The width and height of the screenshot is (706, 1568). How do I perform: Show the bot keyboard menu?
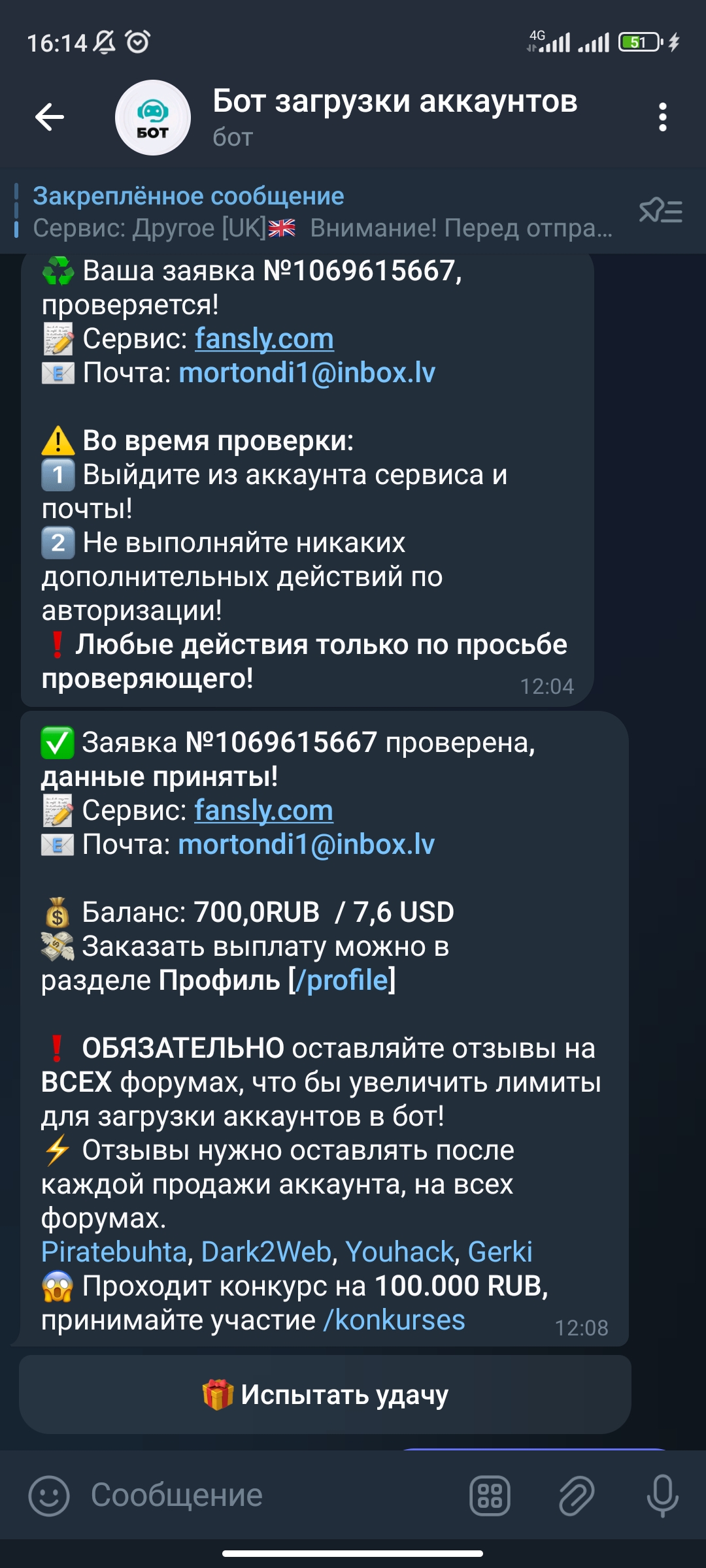click(x=490, y=1495)
